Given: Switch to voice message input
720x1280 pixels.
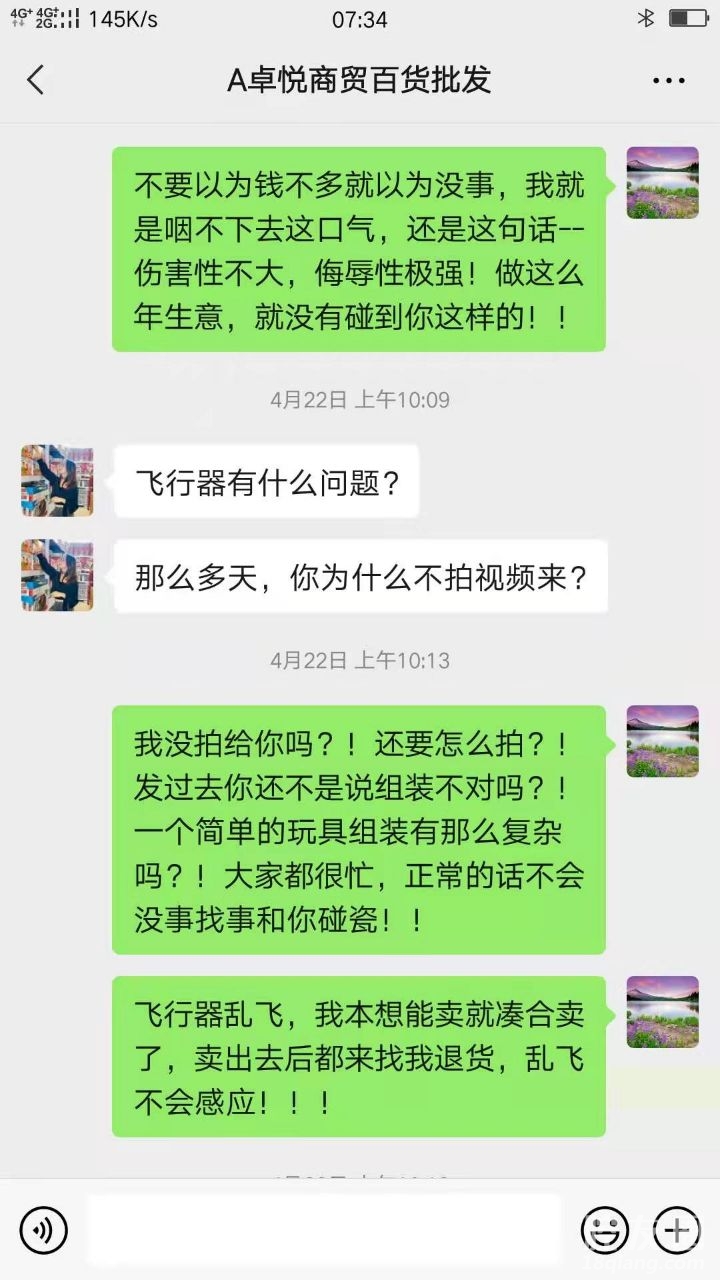Looking at the screenshot, I should pyautogui.click(x=44, y=1229).
